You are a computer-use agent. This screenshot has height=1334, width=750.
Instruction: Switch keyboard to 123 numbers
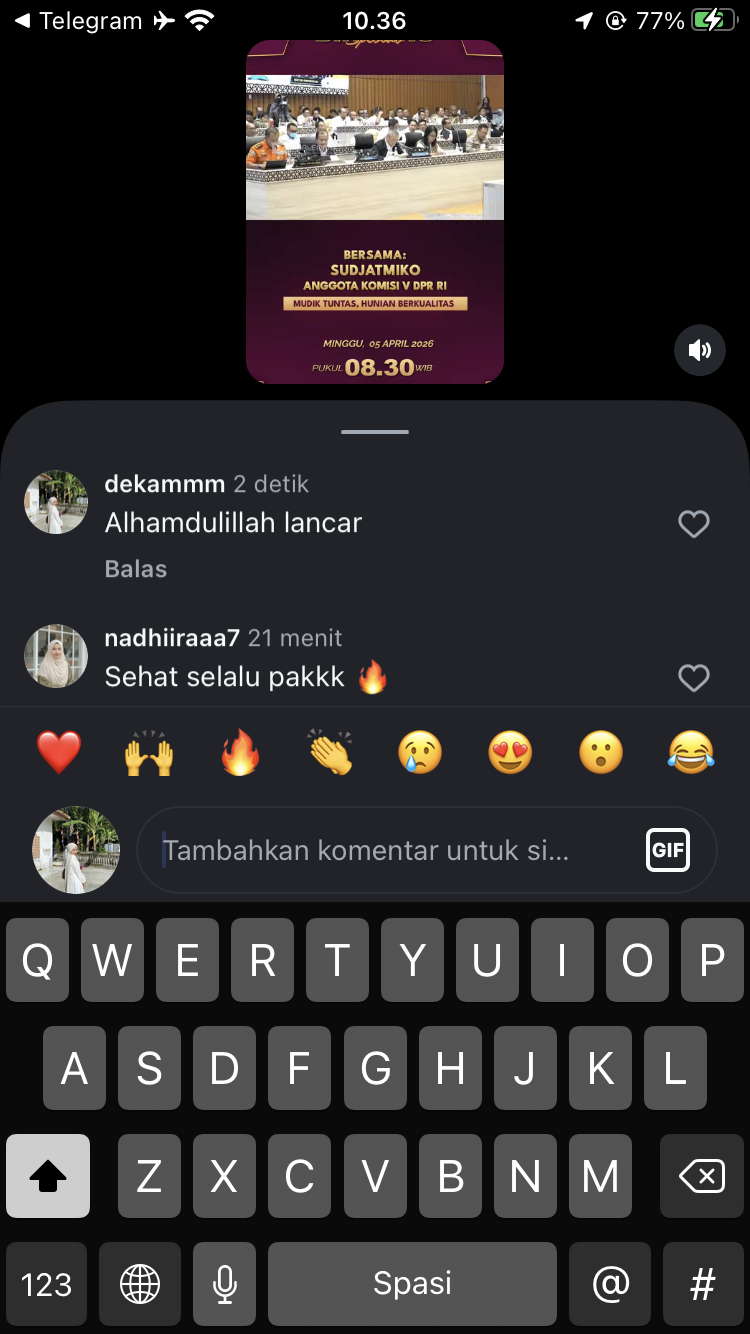click(47, 1284)
